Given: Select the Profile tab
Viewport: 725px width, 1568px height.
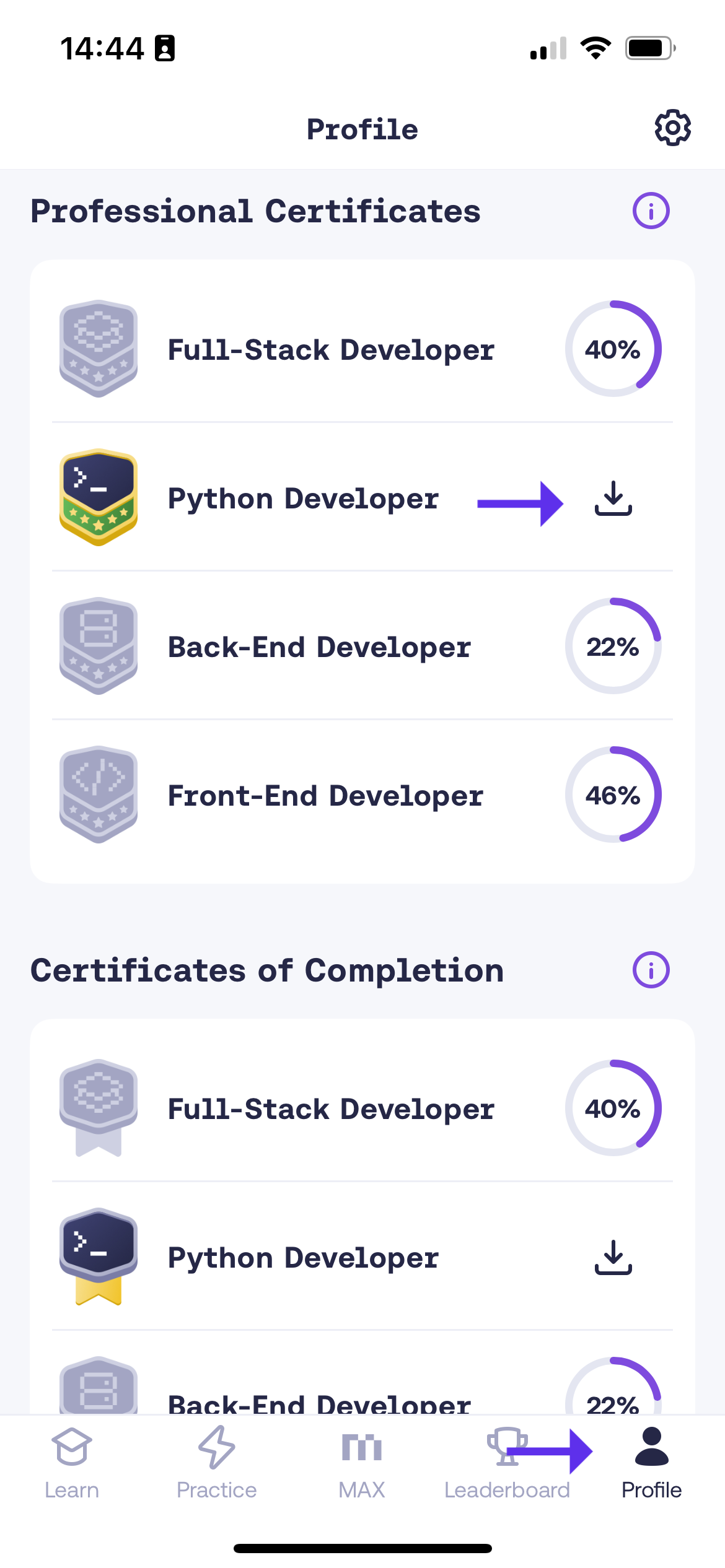Looking at the screenshot, I should [651, 1463].
